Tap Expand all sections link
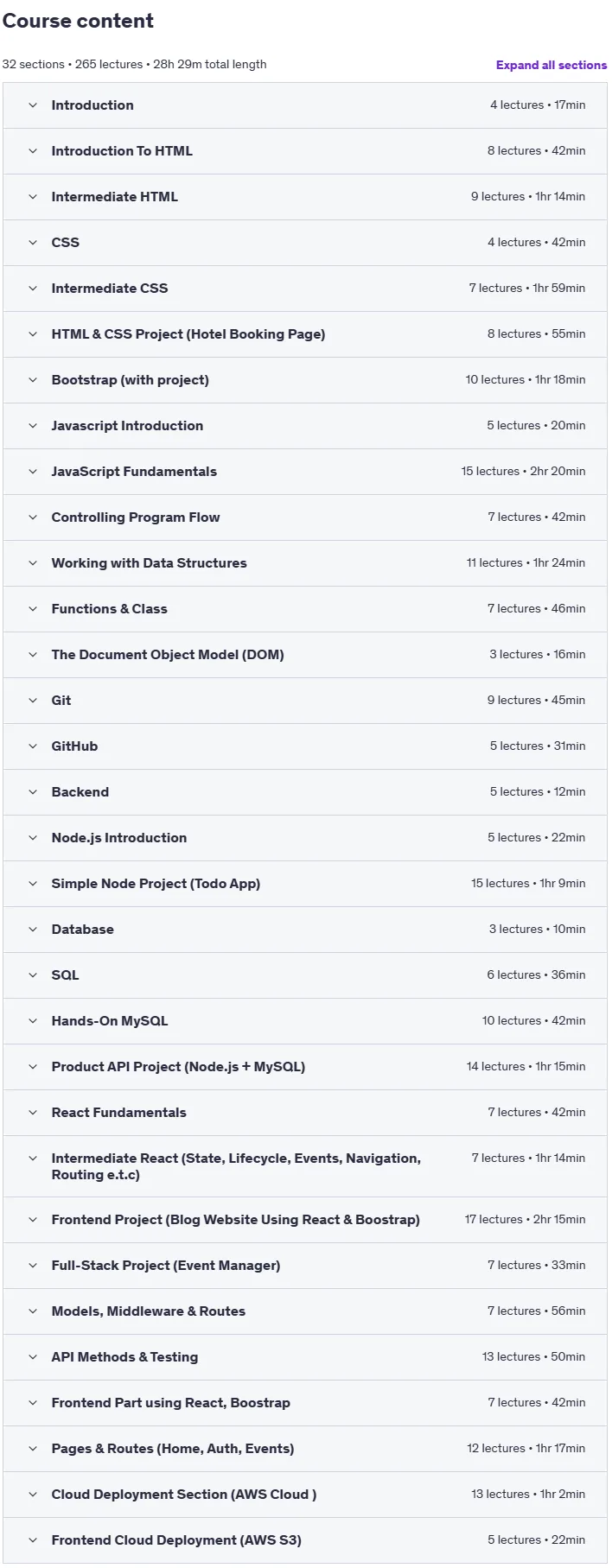Viewport: 612px width, 1568px height. point(551,65)
